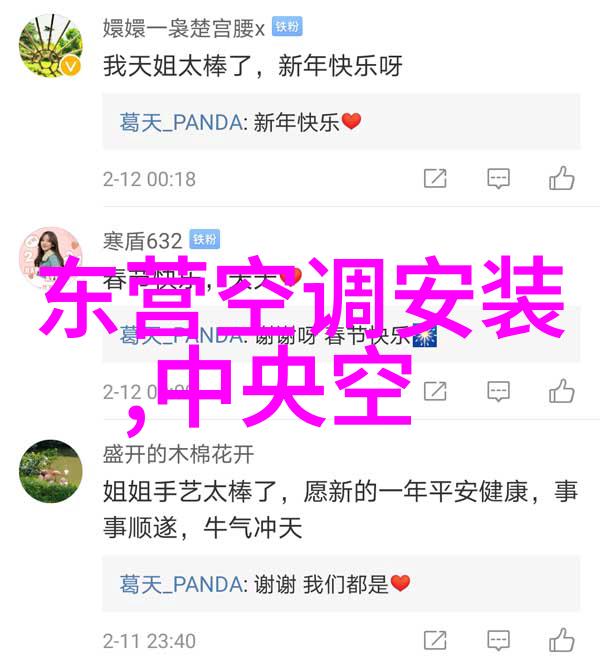Open the username 寒盾632
The image size is (600, 662).
(x=143, y=240)
